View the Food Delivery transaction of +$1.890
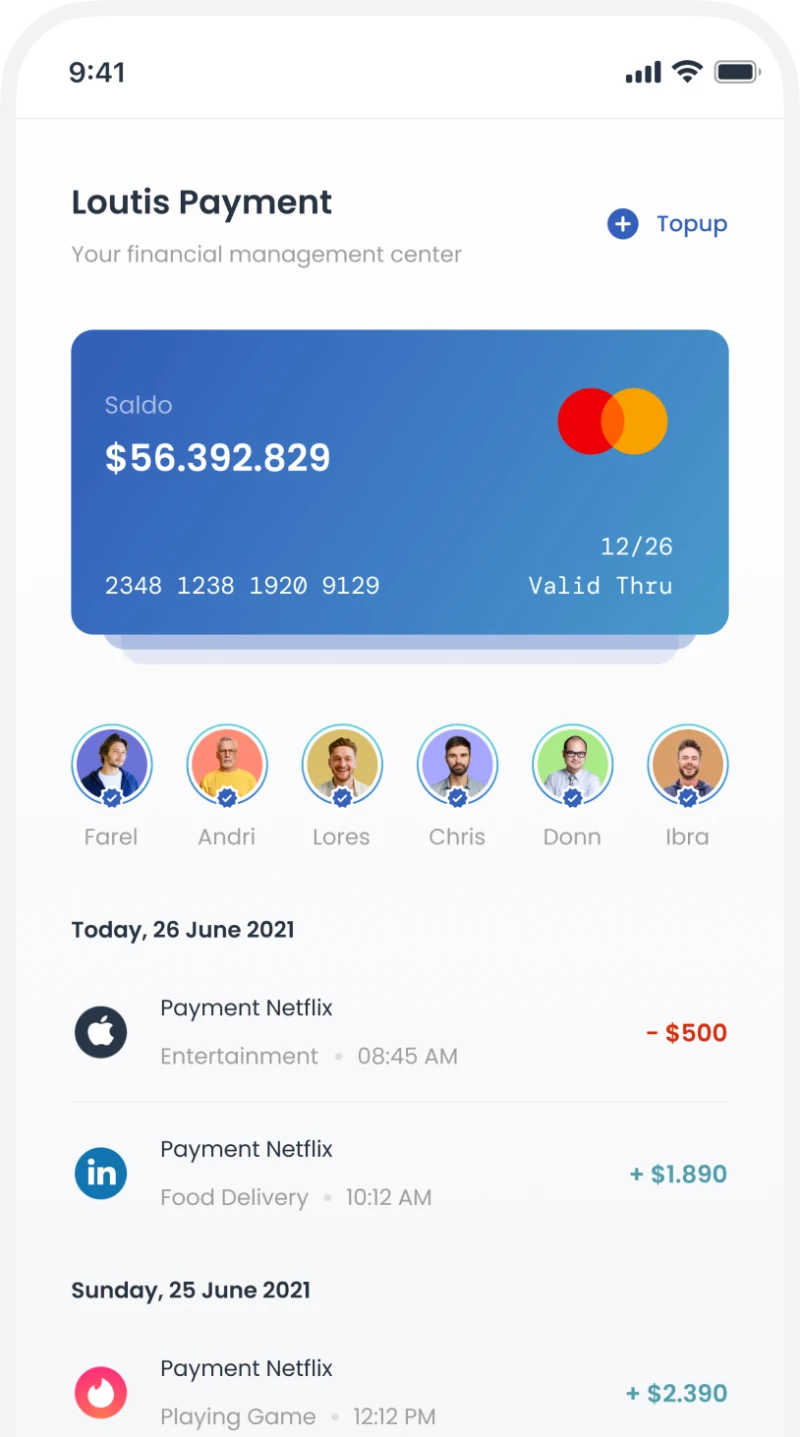The width and height of the screenshot is (800, 1437). click(x=400, y=1173)
